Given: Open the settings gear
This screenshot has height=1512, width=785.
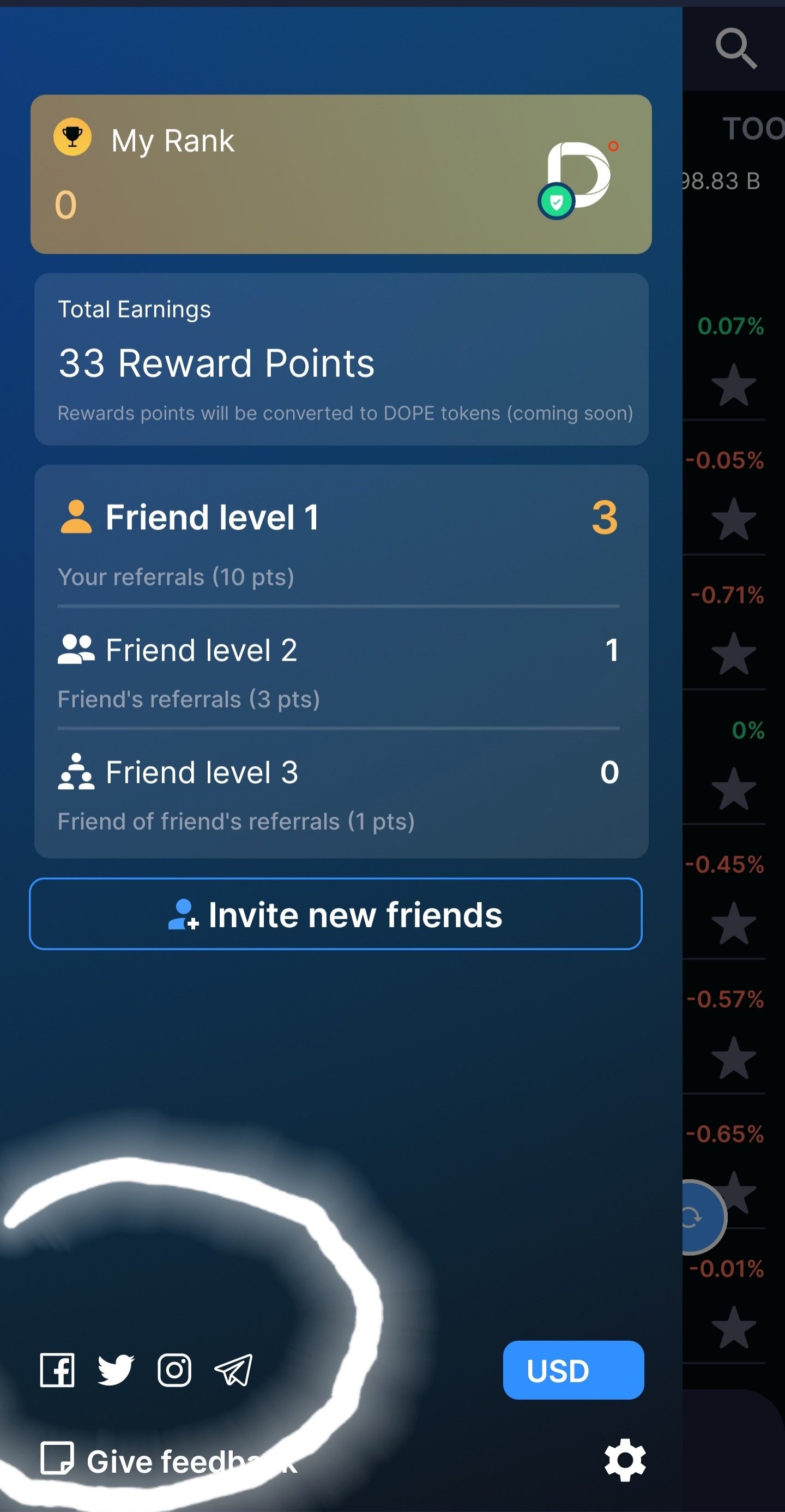Looking at the screenshot, I should coord(625,1460).
